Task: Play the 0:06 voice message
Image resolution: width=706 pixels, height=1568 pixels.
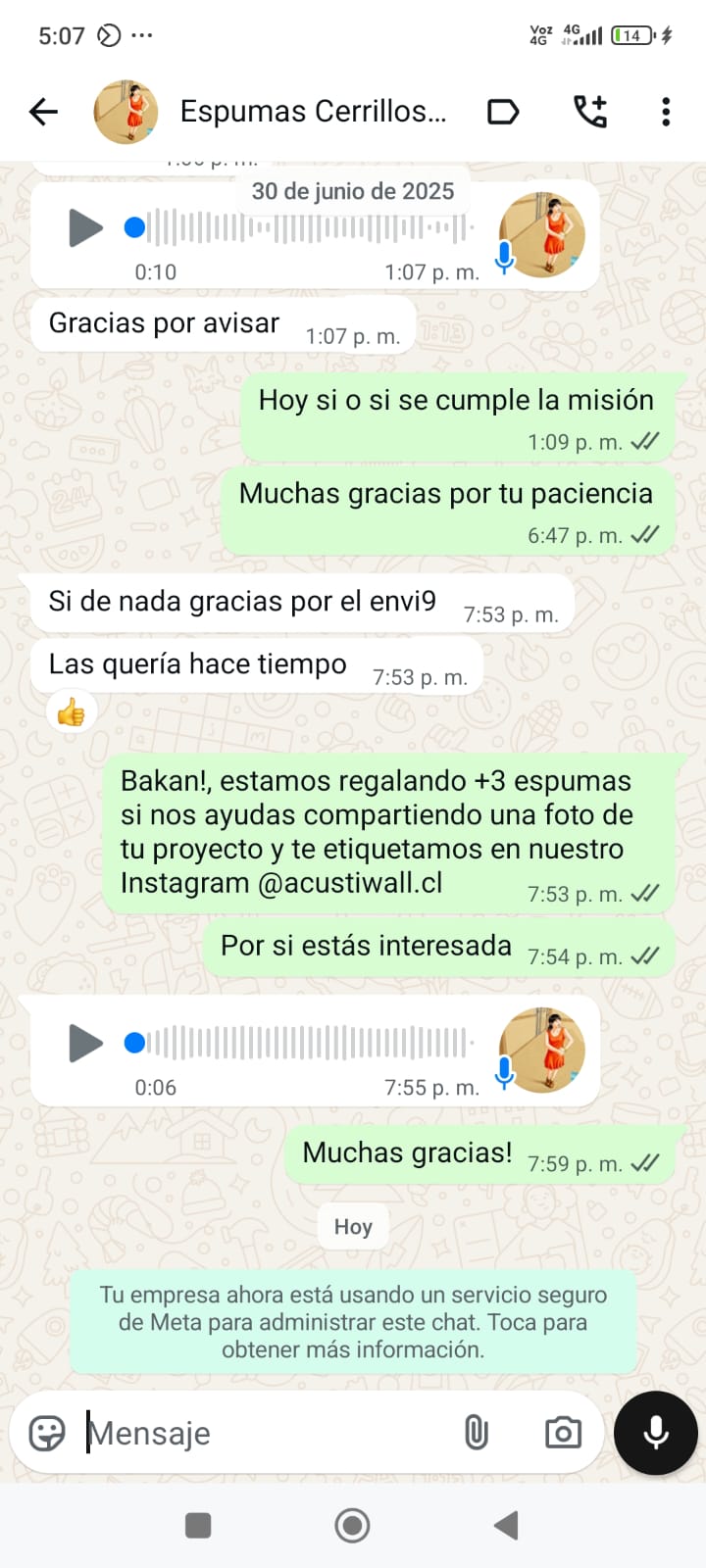Action: coord(86,1043)
